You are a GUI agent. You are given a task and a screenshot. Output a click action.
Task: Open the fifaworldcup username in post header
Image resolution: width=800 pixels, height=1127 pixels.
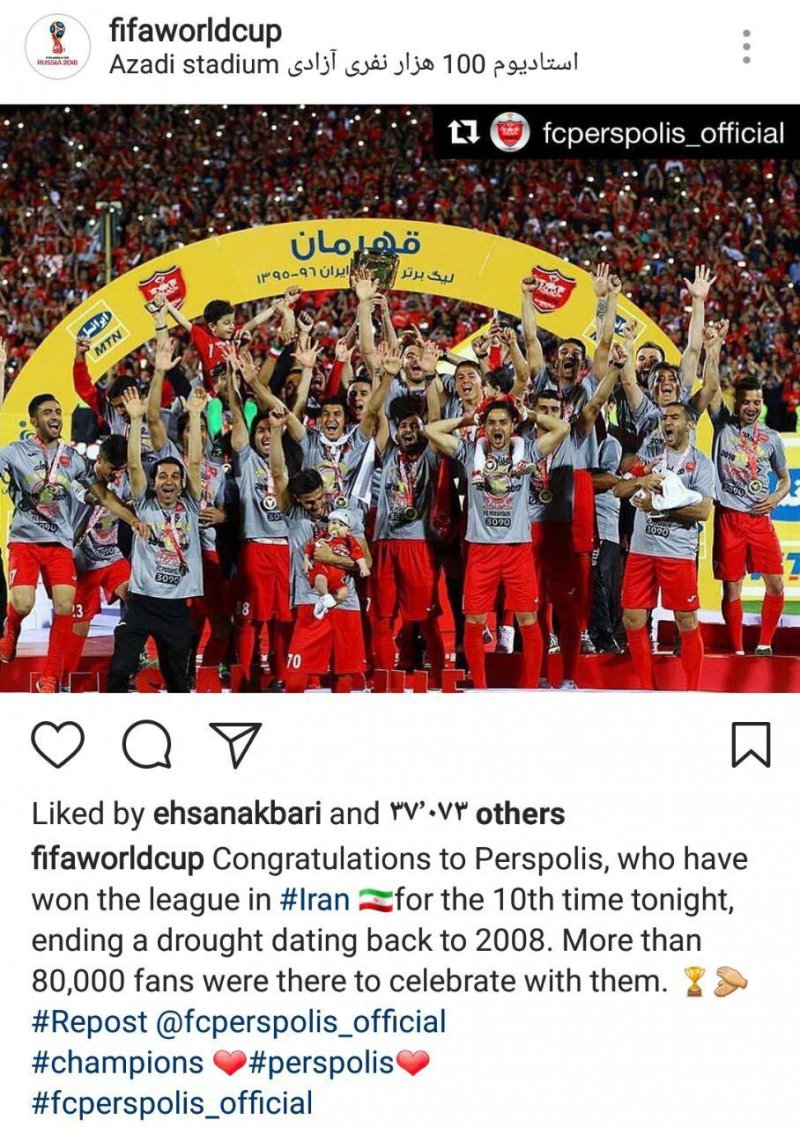[195, 30]
